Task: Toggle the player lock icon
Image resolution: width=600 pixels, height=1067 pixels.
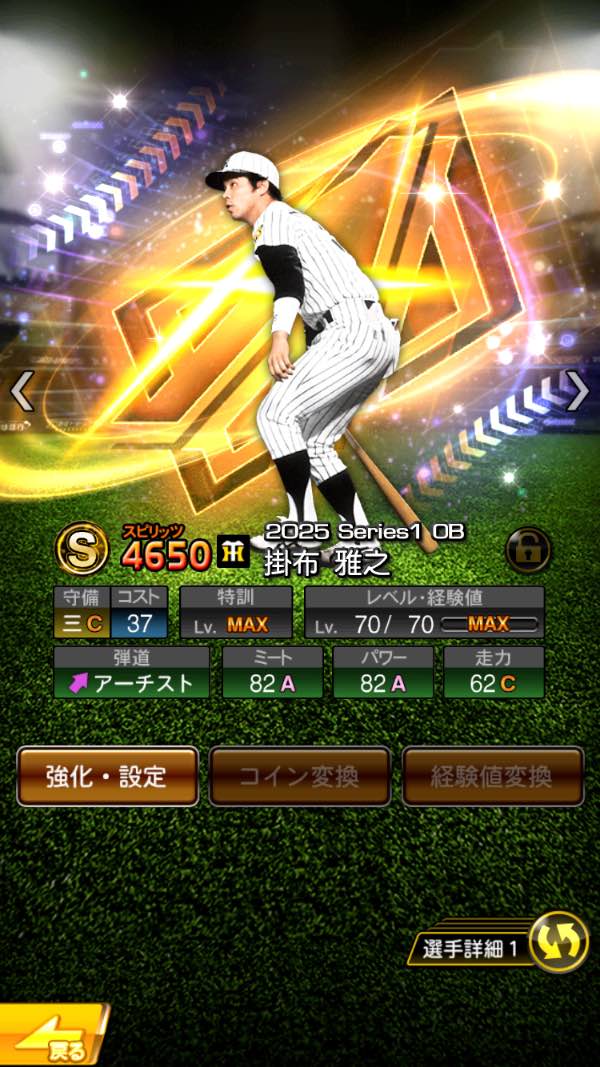Action: click(528, 549)
